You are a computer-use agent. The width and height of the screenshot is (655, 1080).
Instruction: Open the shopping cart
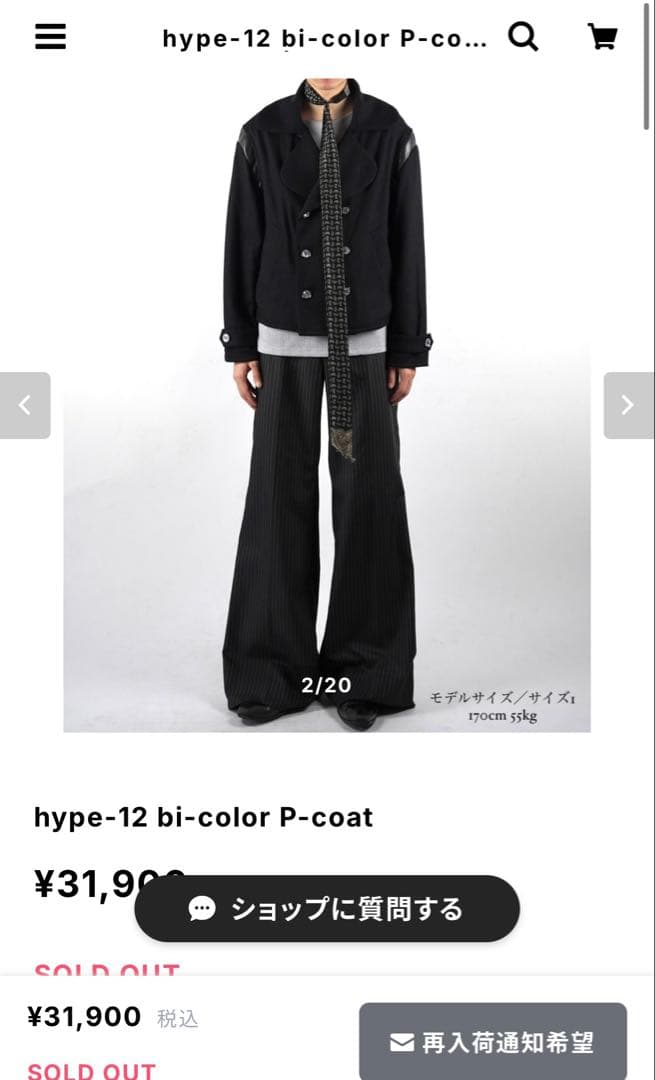click(x=602, y=37)
